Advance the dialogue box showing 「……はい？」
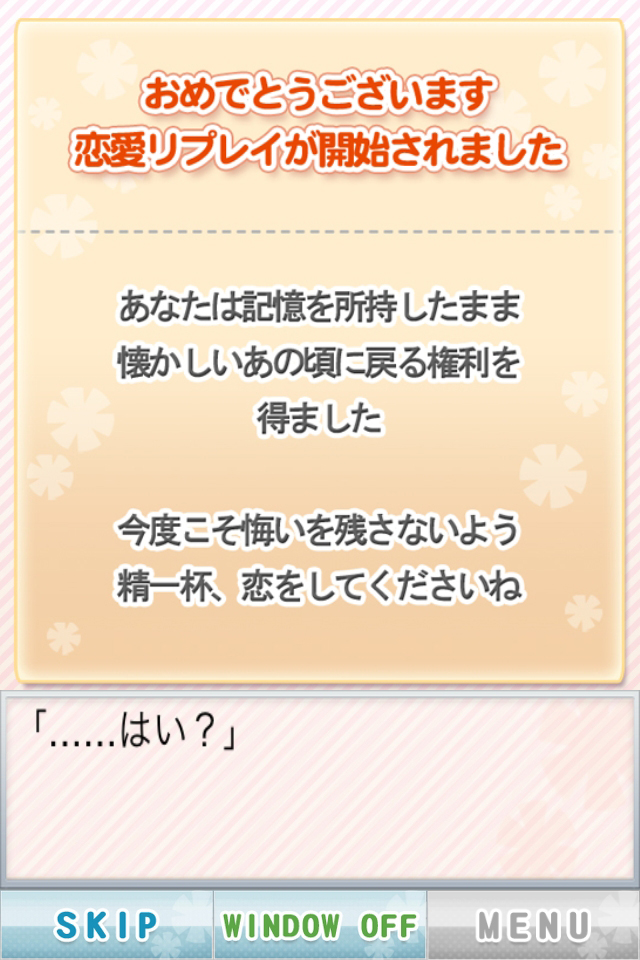Screen dimensions: 640x960 (320, 789)
